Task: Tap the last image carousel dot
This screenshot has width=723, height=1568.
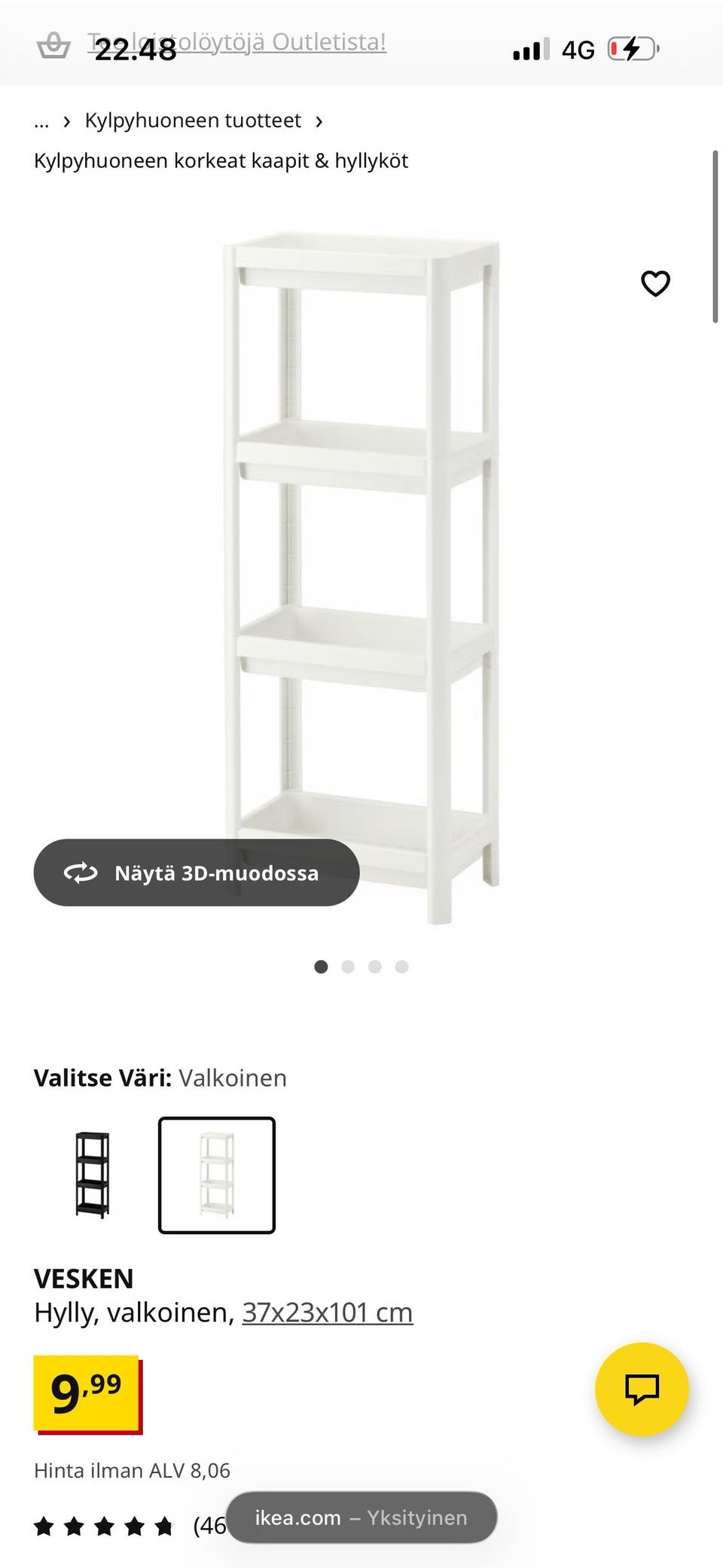Action: [x=402, y=967]
